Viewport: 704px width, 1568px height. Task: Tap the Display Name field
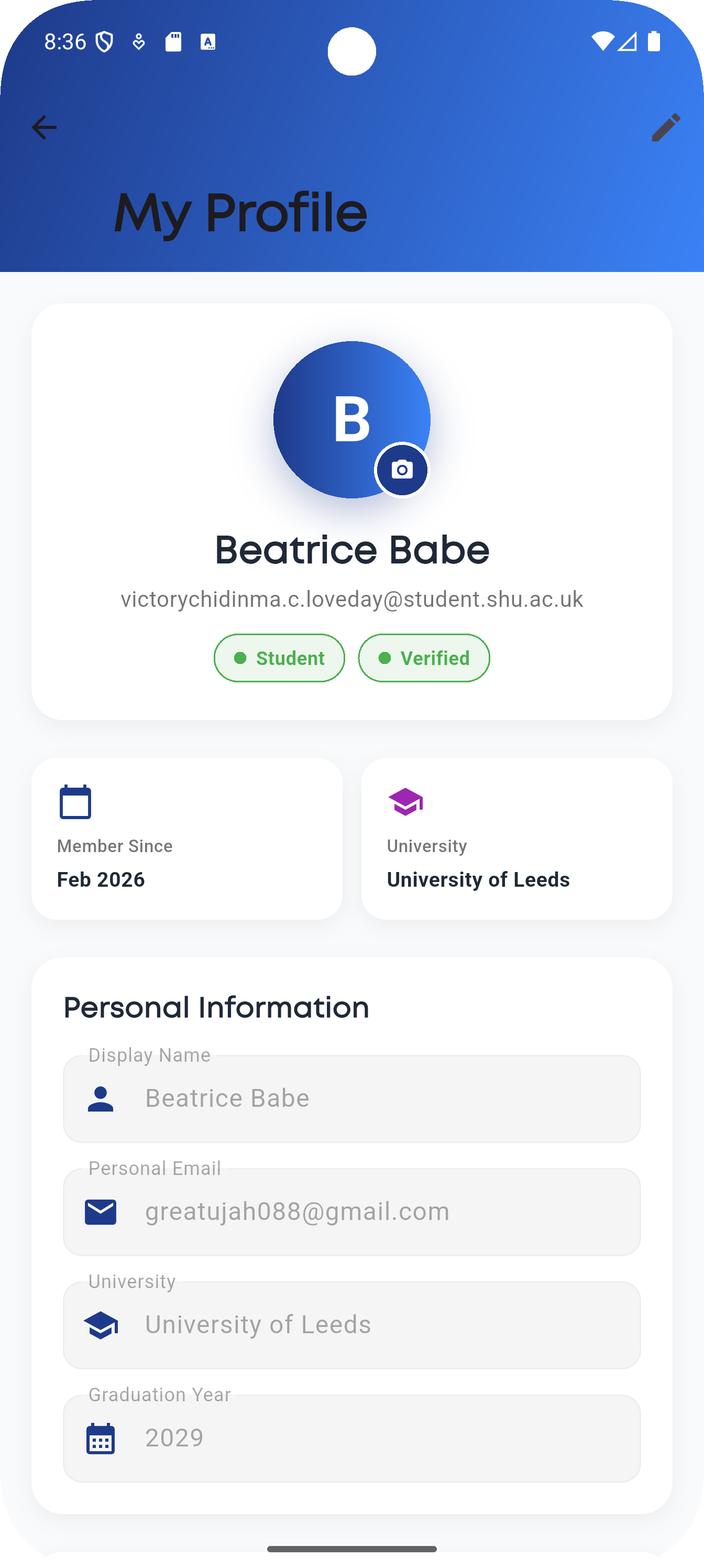pos(351,1098)
